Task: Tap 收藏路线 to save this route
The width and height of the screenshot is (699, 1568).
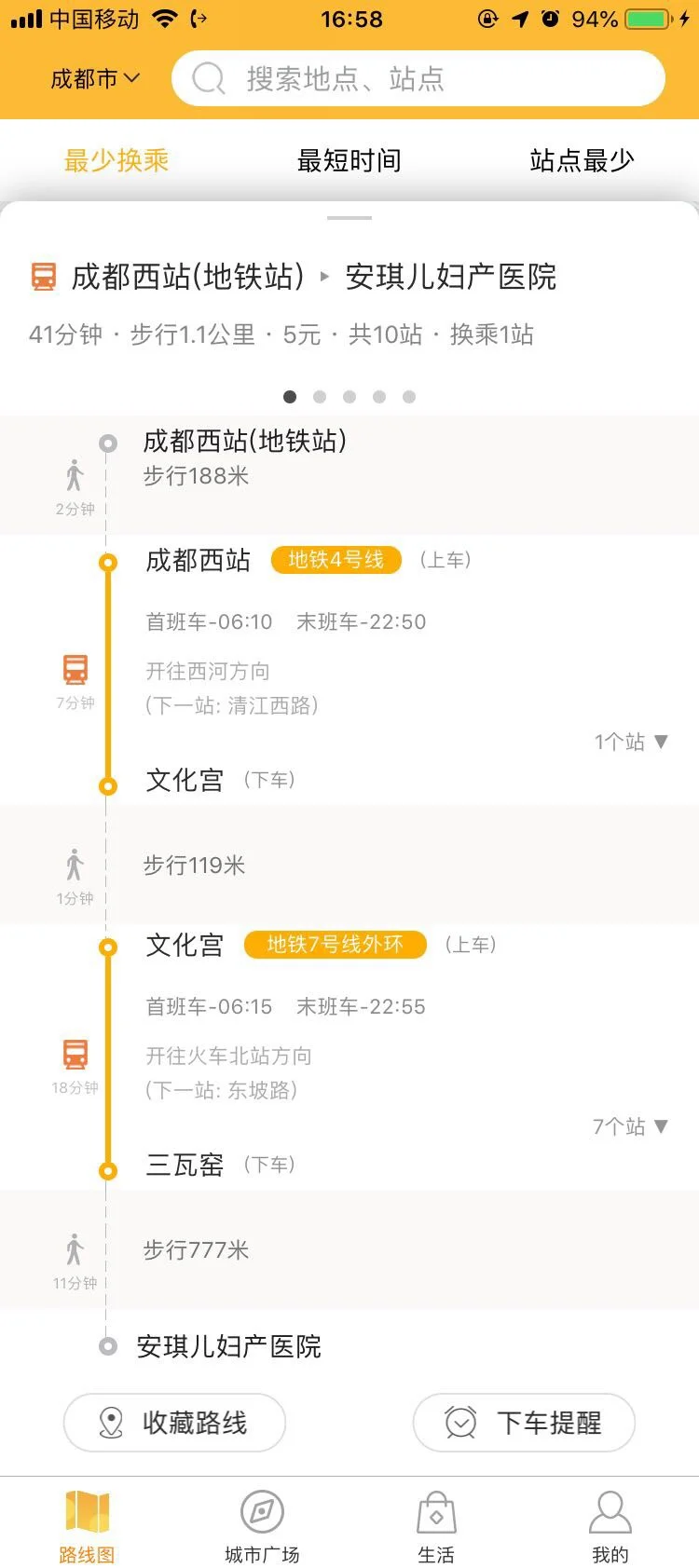Action: [x=174, y=1423]
